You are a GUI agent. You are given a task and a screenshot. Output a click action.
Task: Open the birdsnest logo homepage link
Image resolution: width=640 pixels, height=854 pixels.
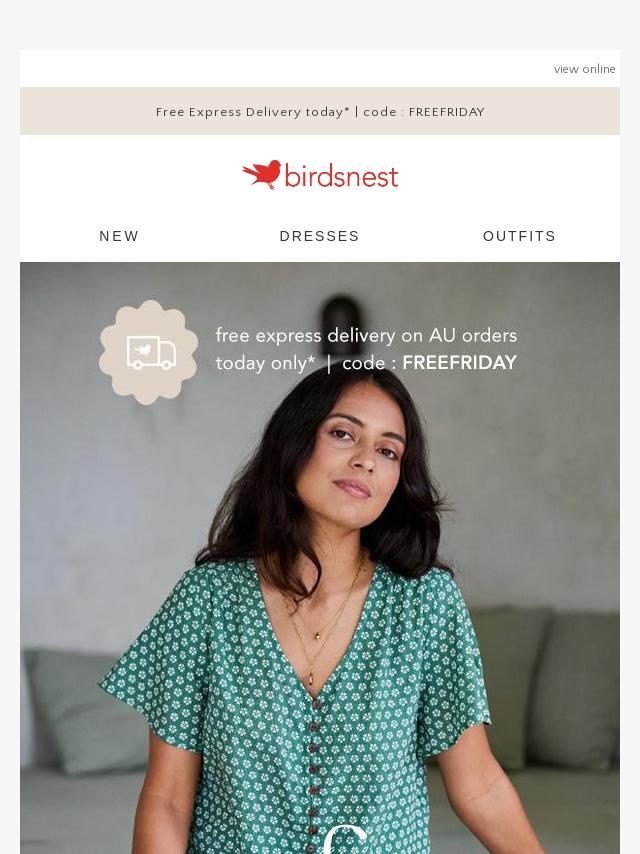pyautogui.click(x=320, y=175)
